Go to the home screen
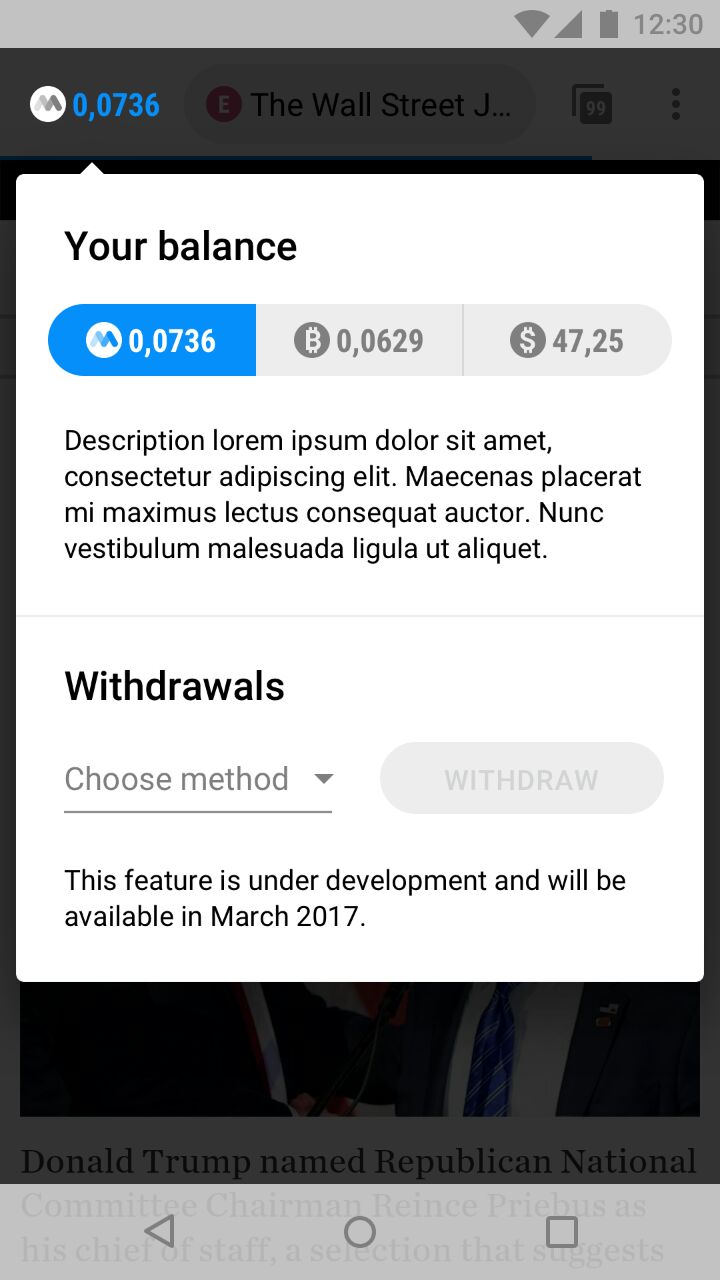Screen dimensions: 720x1280 coord(360,1231)
